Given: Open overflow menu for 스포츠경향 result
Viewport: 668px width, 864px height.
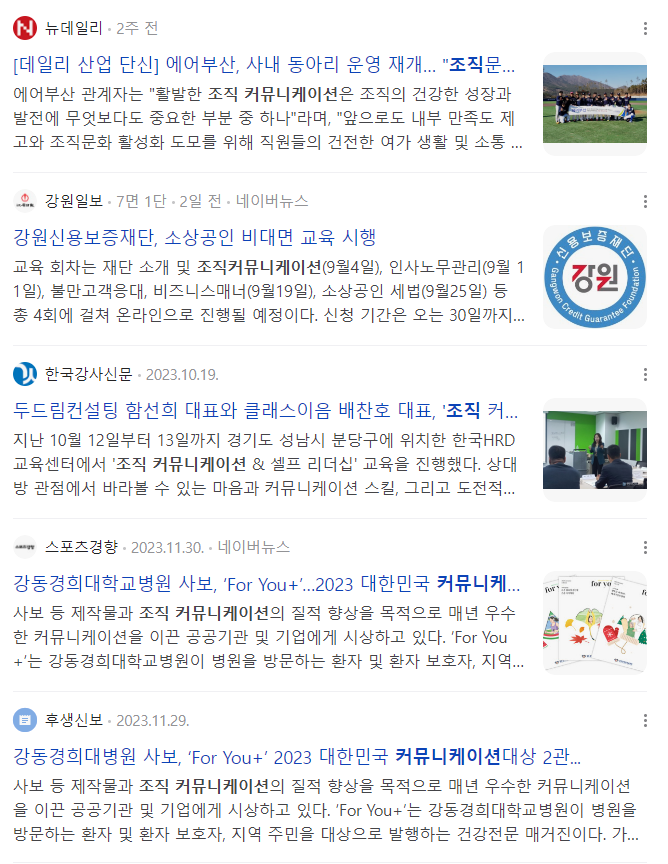Looking at the screenshot, I should coord(645,547).
